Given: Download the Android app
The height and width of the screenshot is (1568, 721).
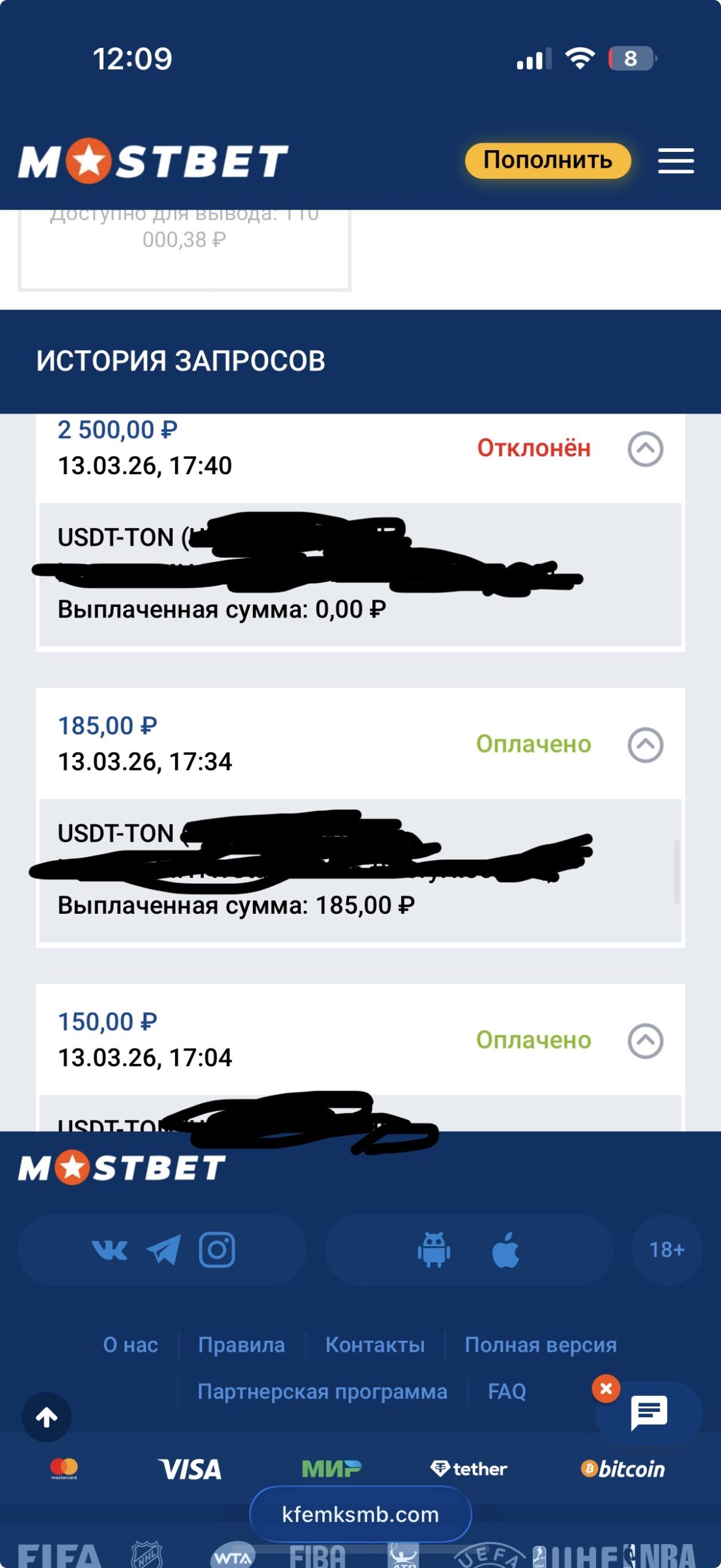Looking at the screenshot, I should pos(434,1250).
